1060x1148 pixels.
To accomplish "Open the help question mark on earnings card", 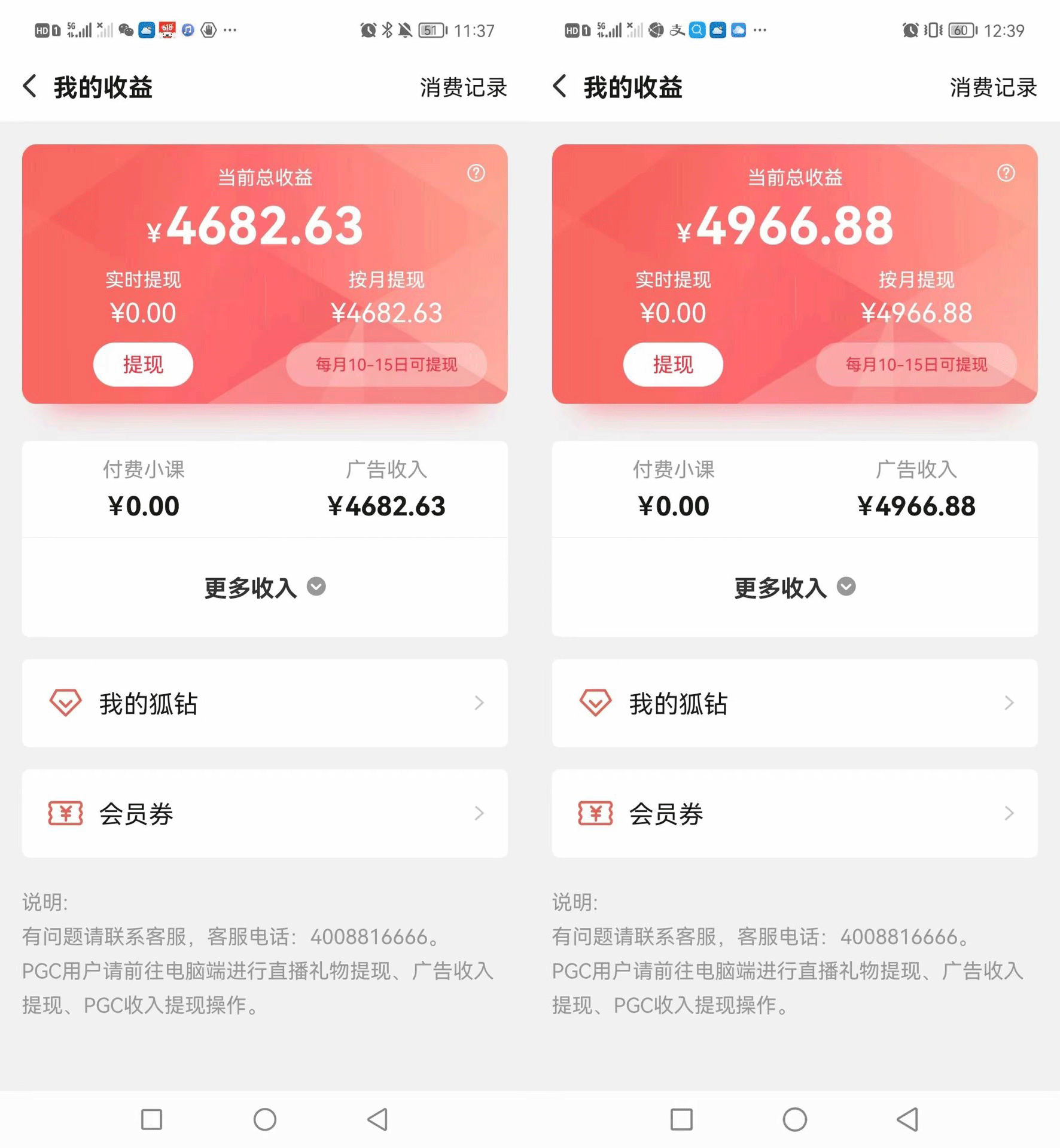I will [x=476, y=173].
